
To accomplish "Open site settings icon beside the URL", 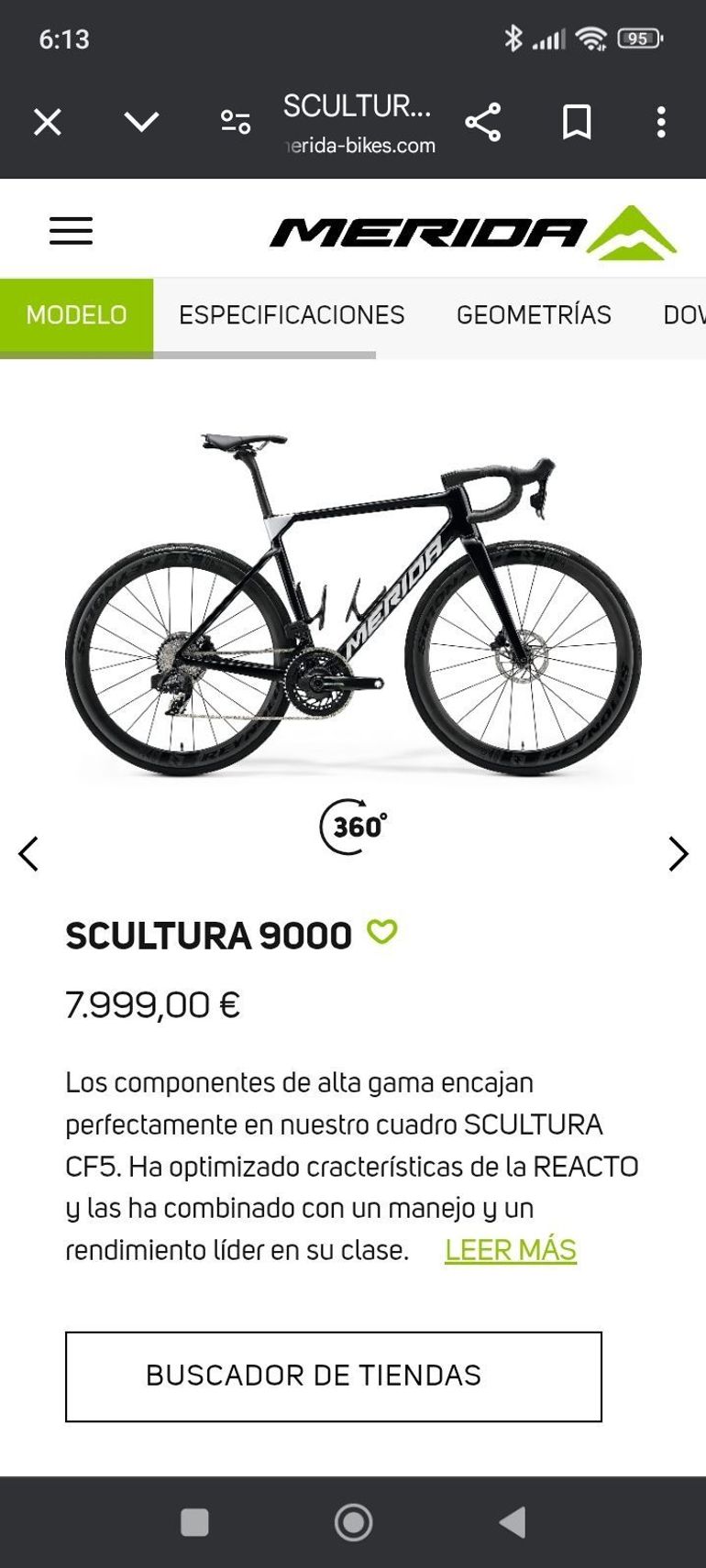I will point(236,122).
